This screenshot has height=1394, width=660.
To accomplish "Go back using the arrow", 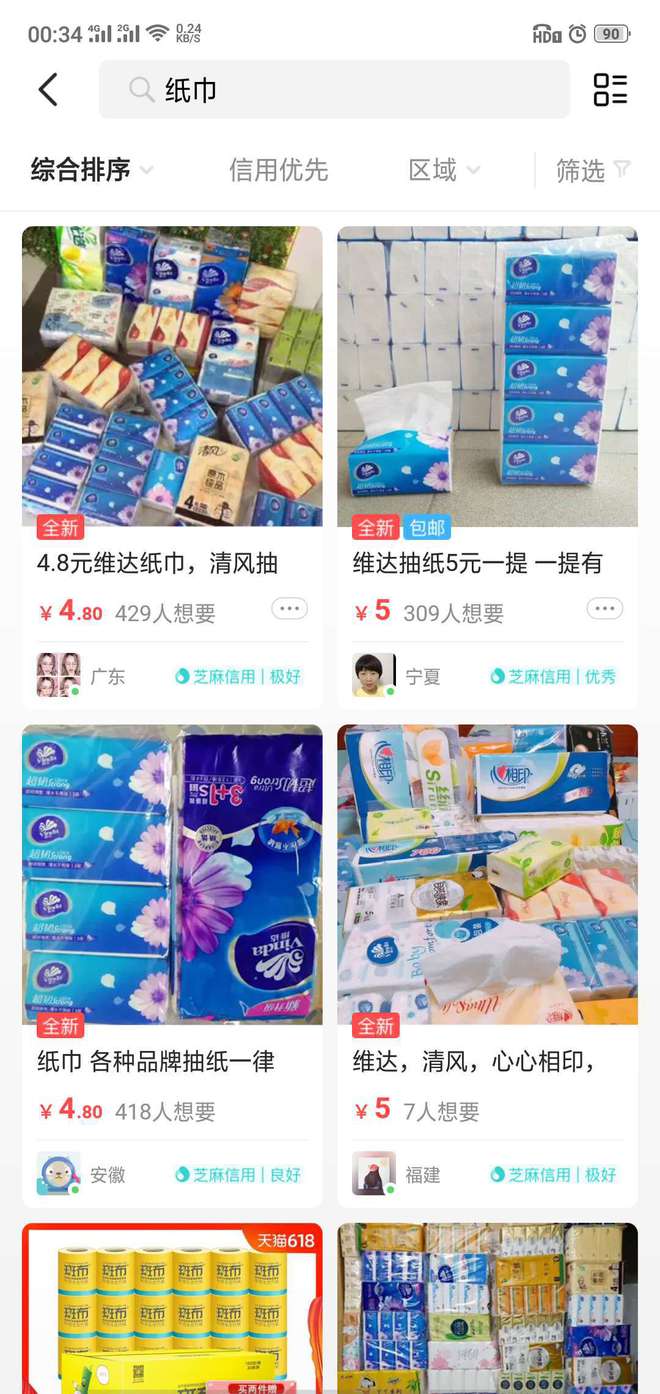I will [x=48, y=90].
